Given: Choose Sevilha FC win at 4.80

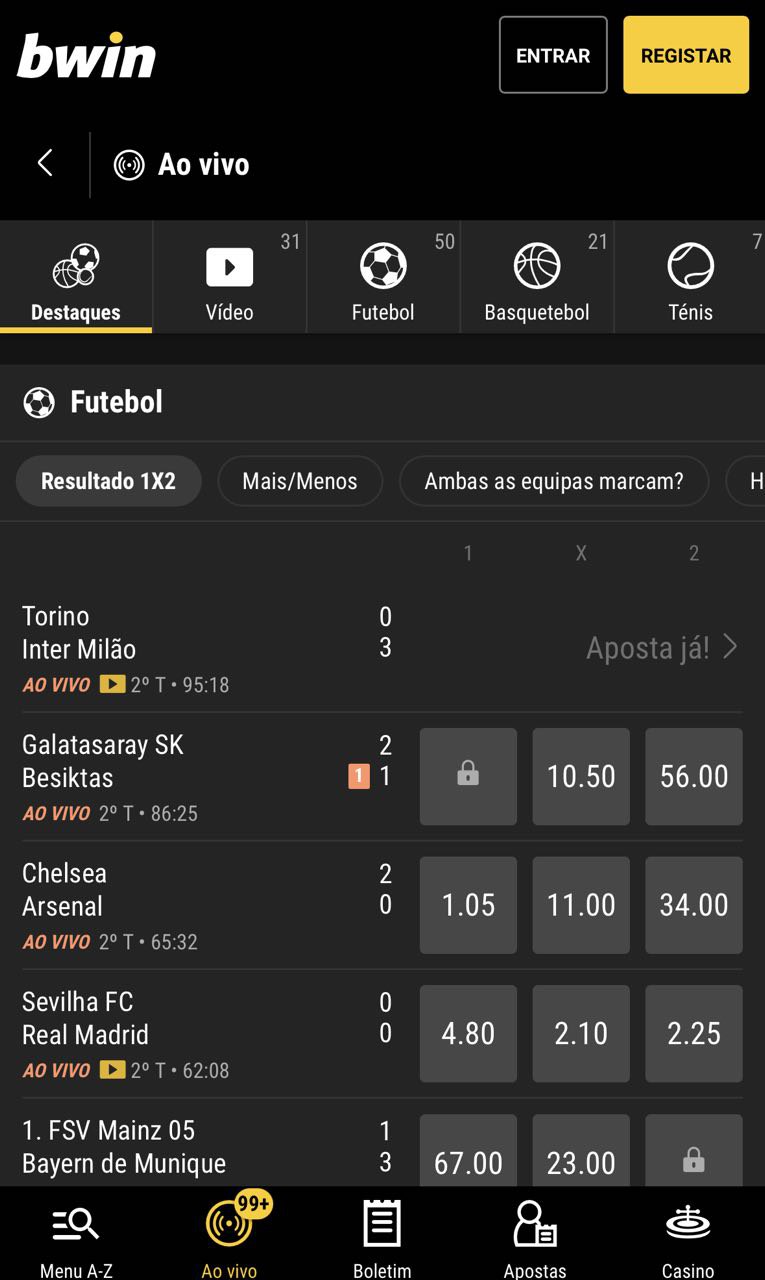Looking at the screenshot, I should (468, 1033).
